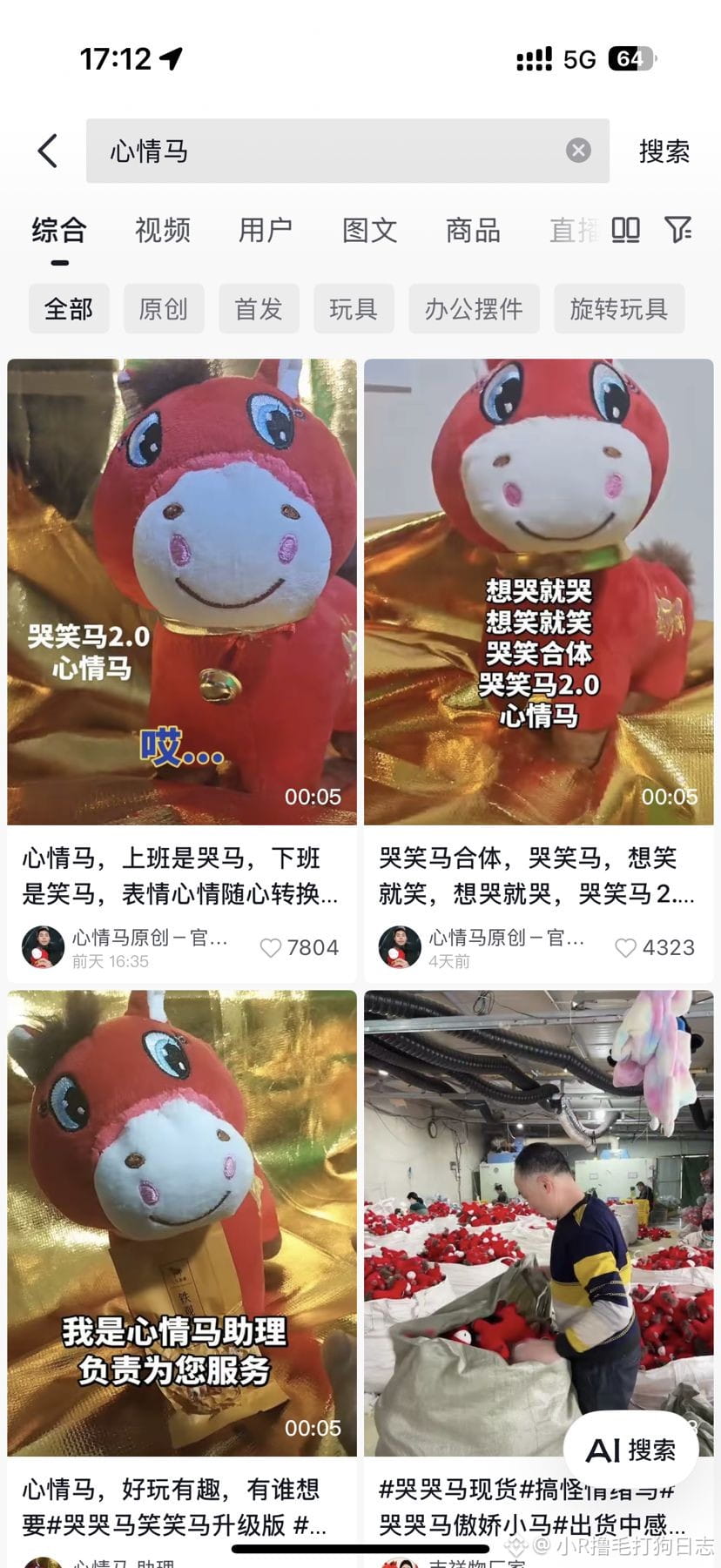The height and width of the screenshot is (1568, 721).
Task: Open the filter funnel icon
Action: [677, 230]
